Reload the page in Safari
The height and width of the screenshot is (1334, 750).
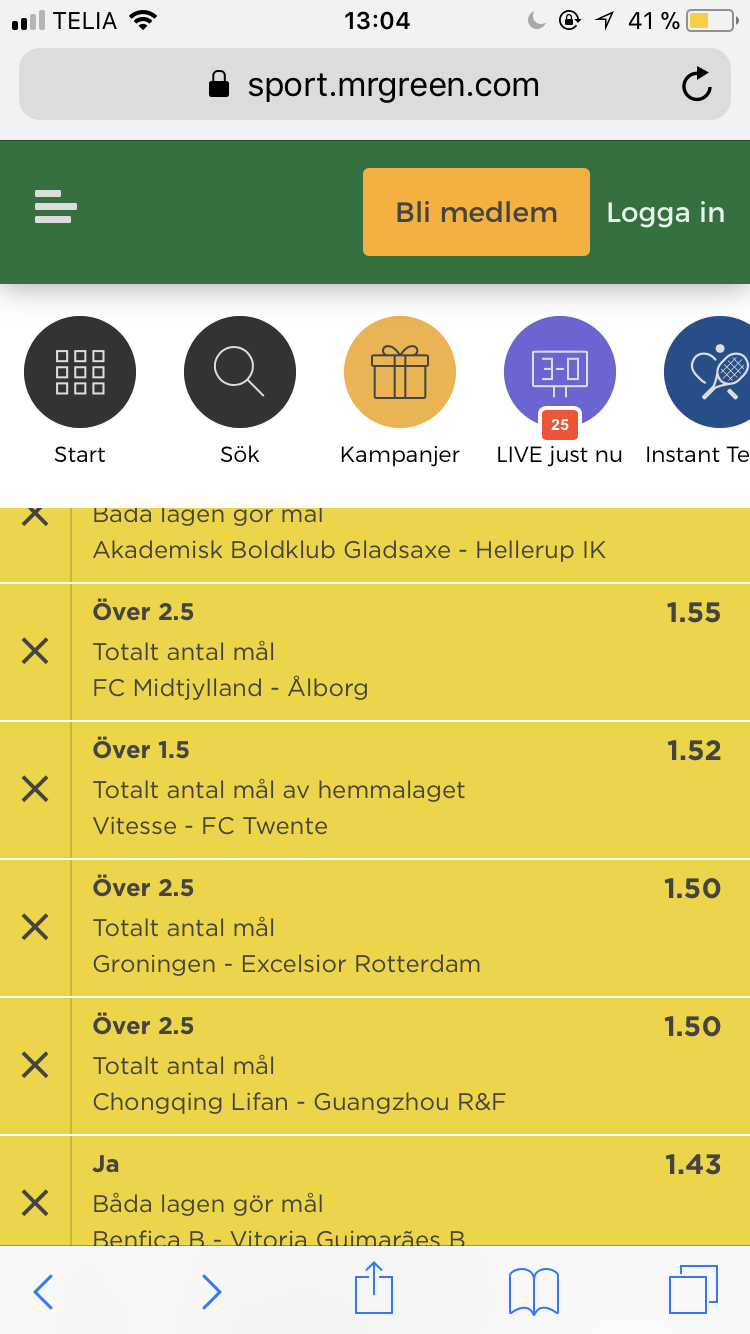coord(696,85)
